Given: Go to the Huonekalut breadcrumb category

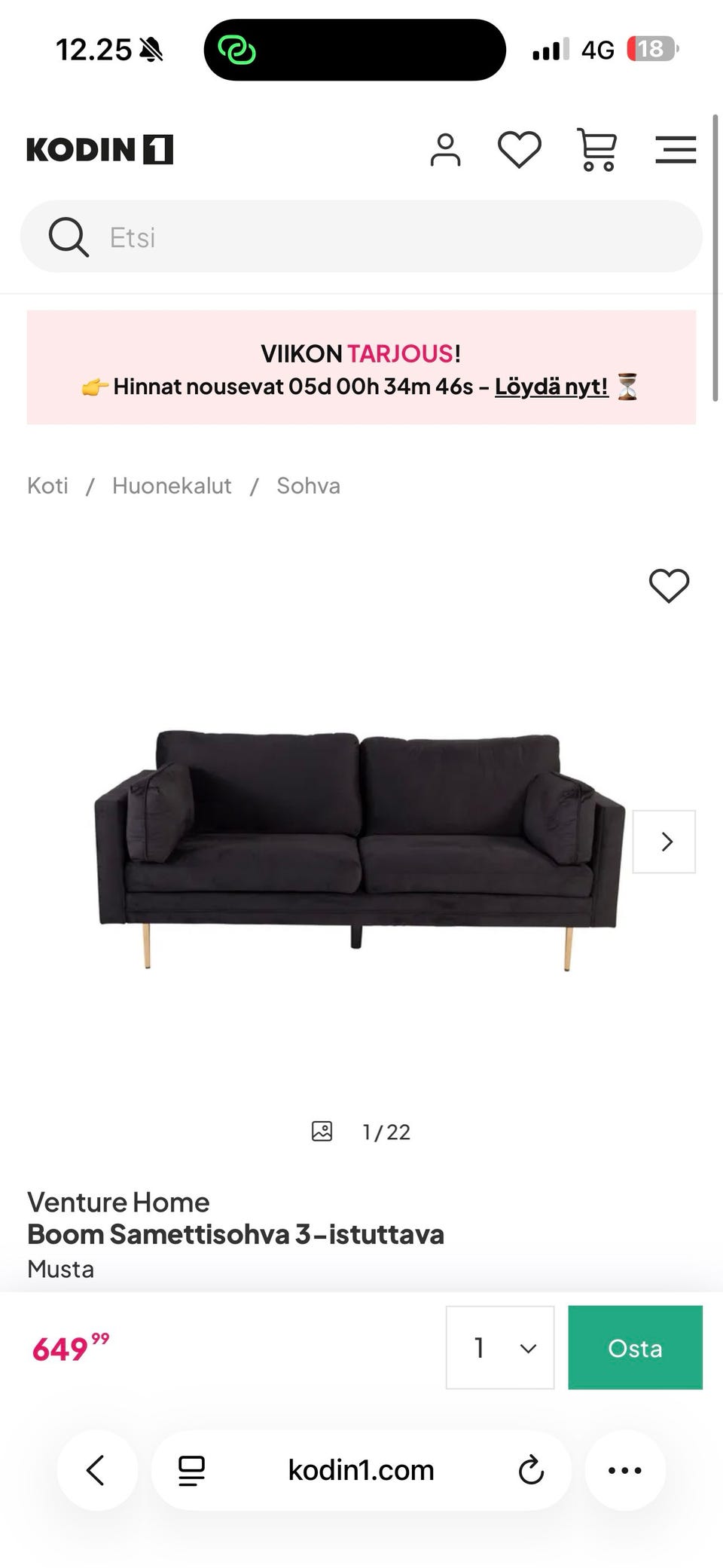Looking at the screenshot, I should click(172, 485).
